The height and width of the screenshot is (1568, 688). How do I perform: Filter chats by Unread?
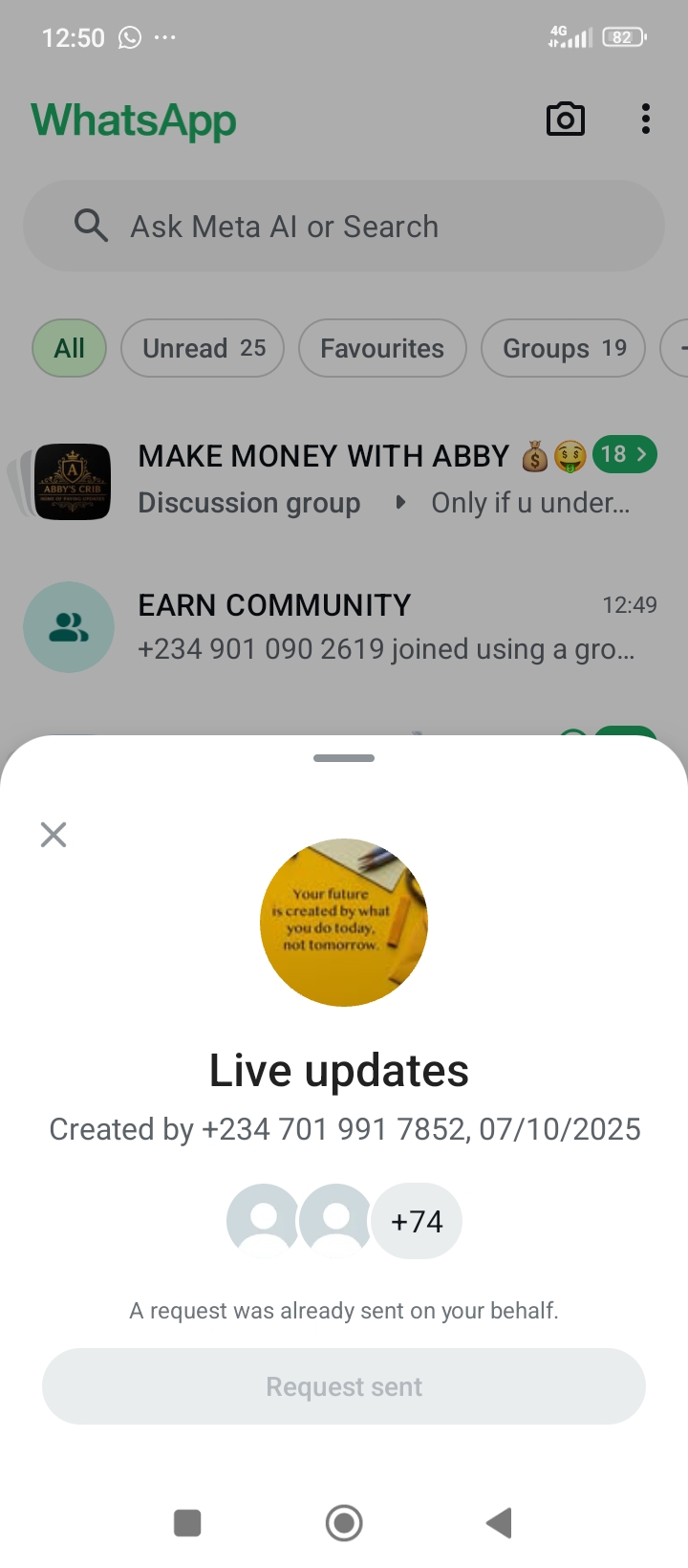pyautogui.click(x=203, y=348)
